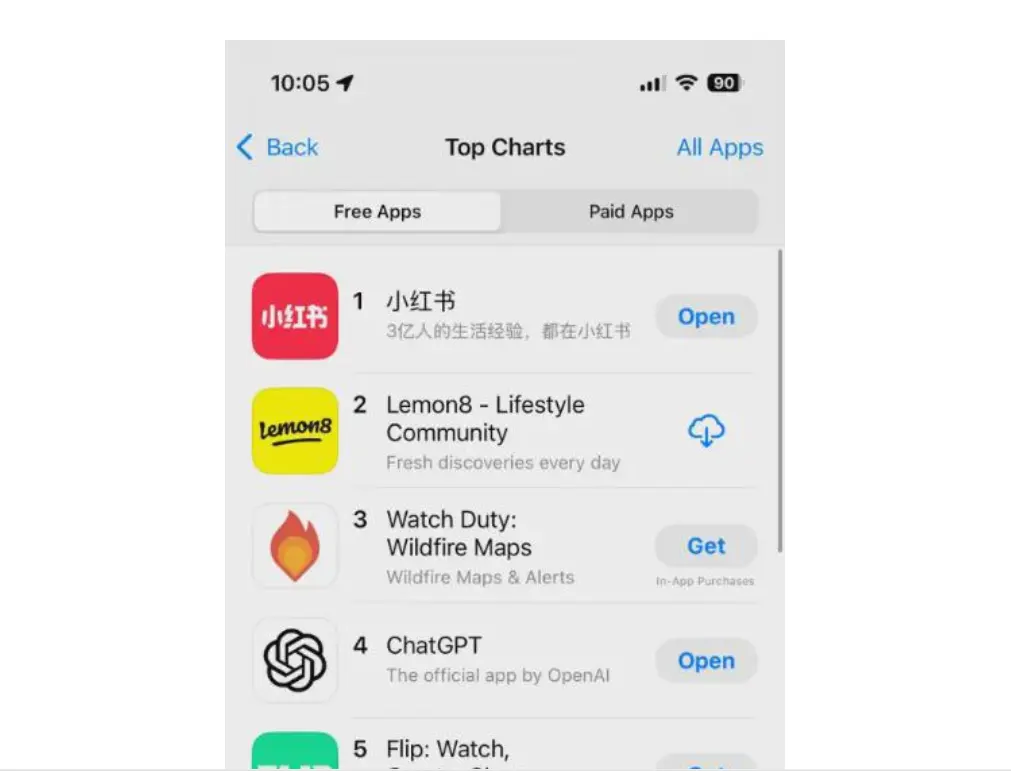Get the Watch Duty: Wildfire Maps app
Screen dimensions: 1011x771
[705, 546]
